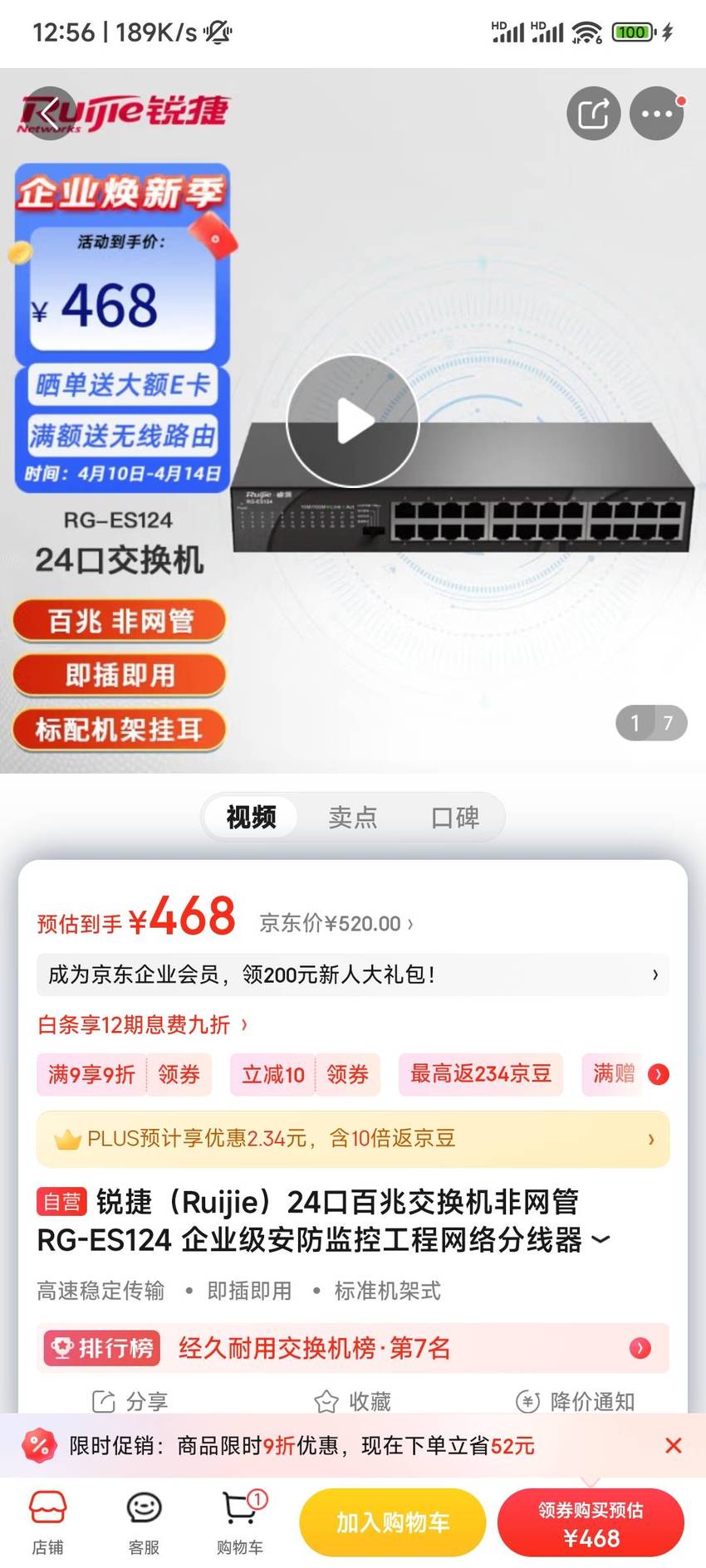Screen dimensions: 706x1568
Task: Share this product via top share icon
Action: click(x=594, y=113)
